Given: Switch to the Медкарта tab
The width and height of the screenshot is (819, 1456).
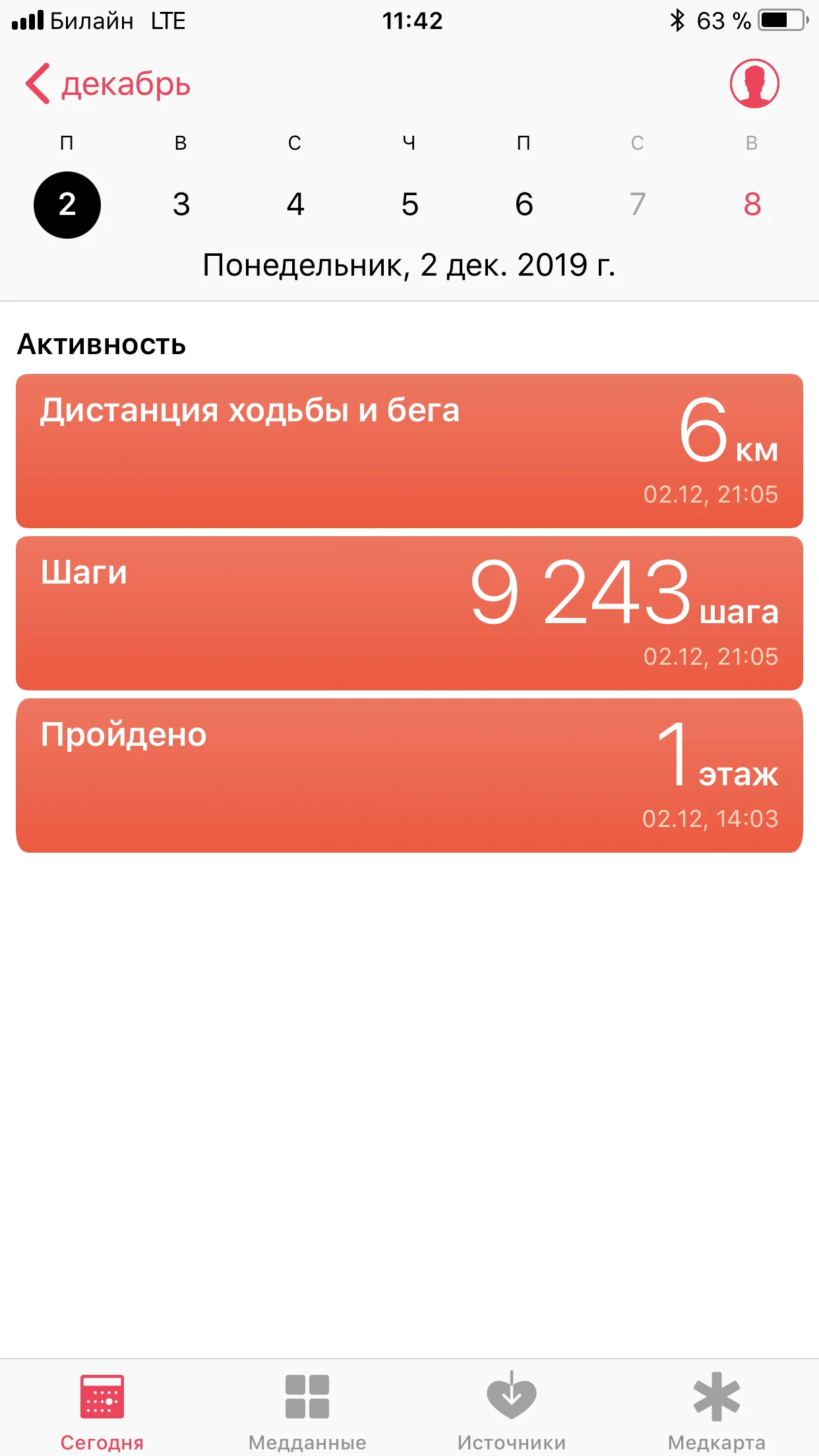Looking at the screenshot, I should (x=717, y=1407).
